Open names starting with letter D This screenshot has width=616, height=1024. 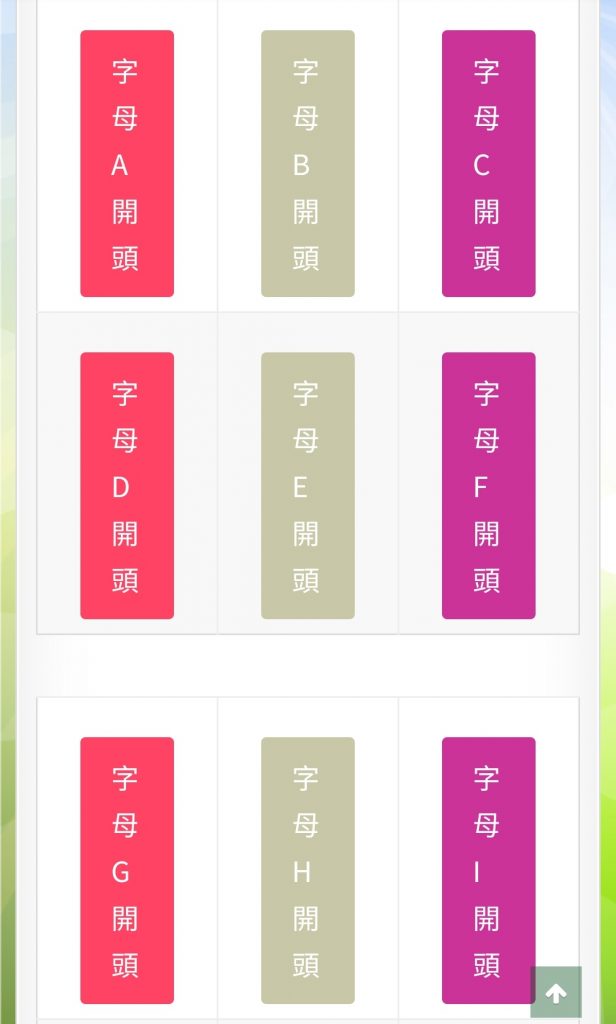pyautogui.click(x=127, y=486)
